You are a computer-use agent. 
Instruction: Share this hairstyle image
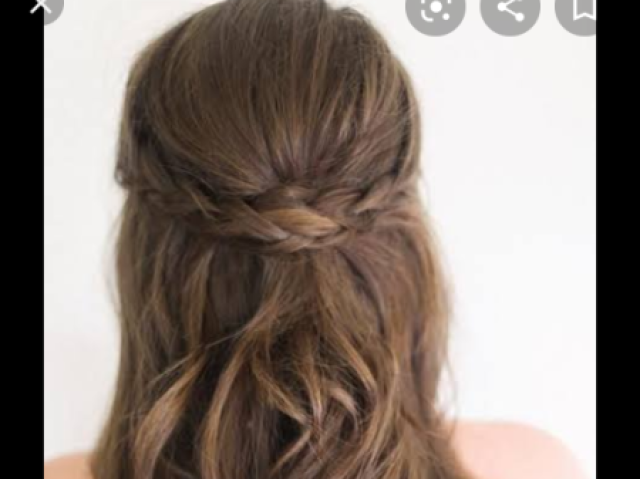click(x=511, y=8)
